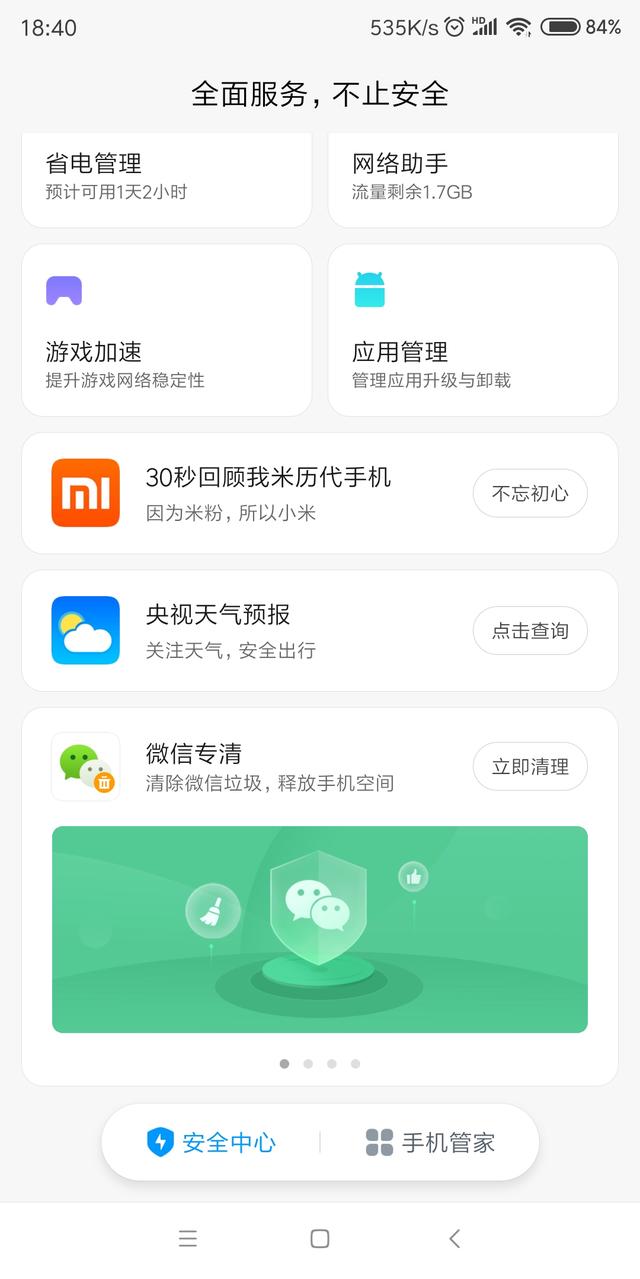The height and width of the screenshot is (1279, 640).
Task: Open the green WeChat cleanup banner
Action: (320, 929)
